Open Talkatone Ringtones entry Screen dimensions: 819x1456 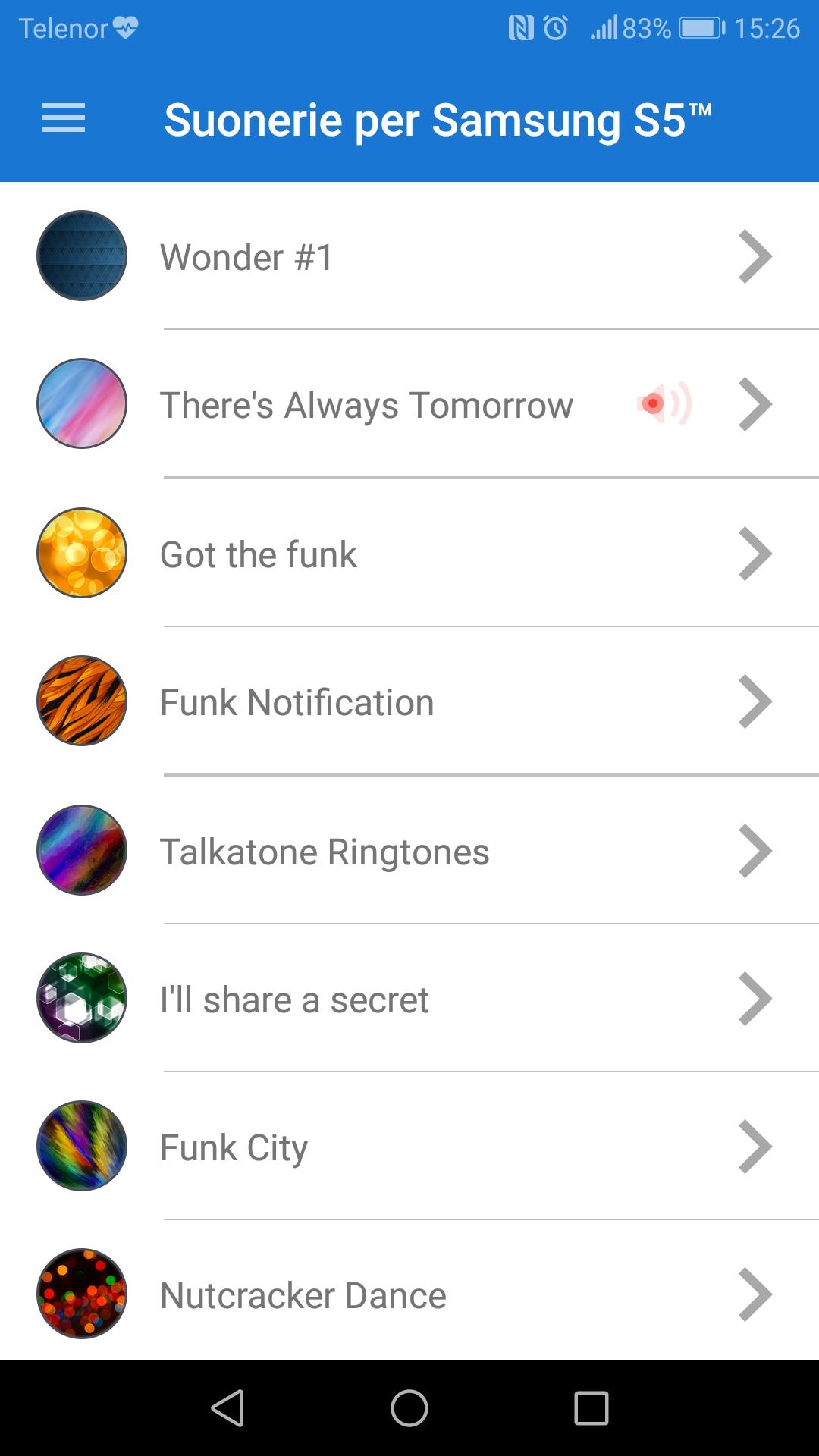coord(409,851)
